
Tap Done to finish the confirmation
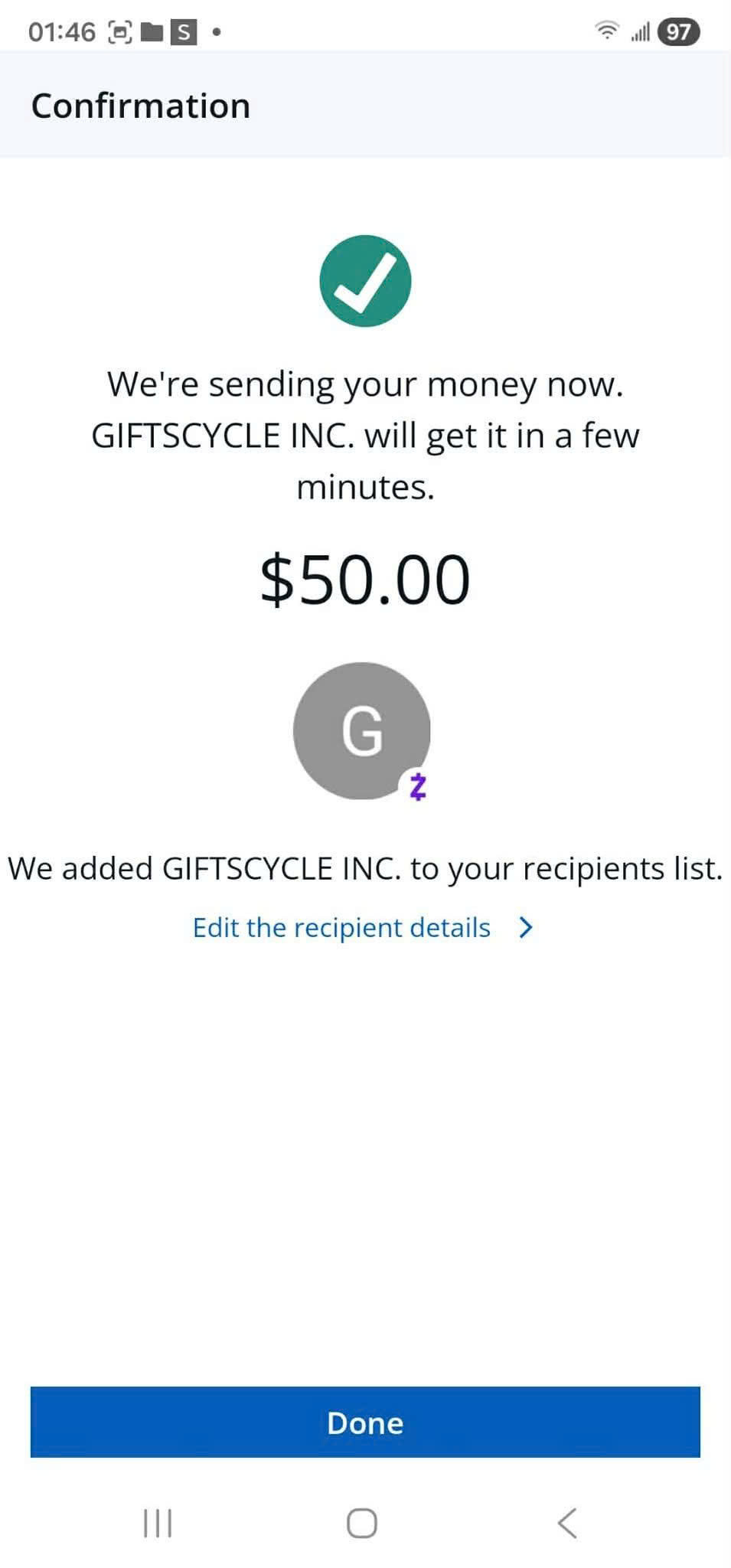click(365, 1422)
